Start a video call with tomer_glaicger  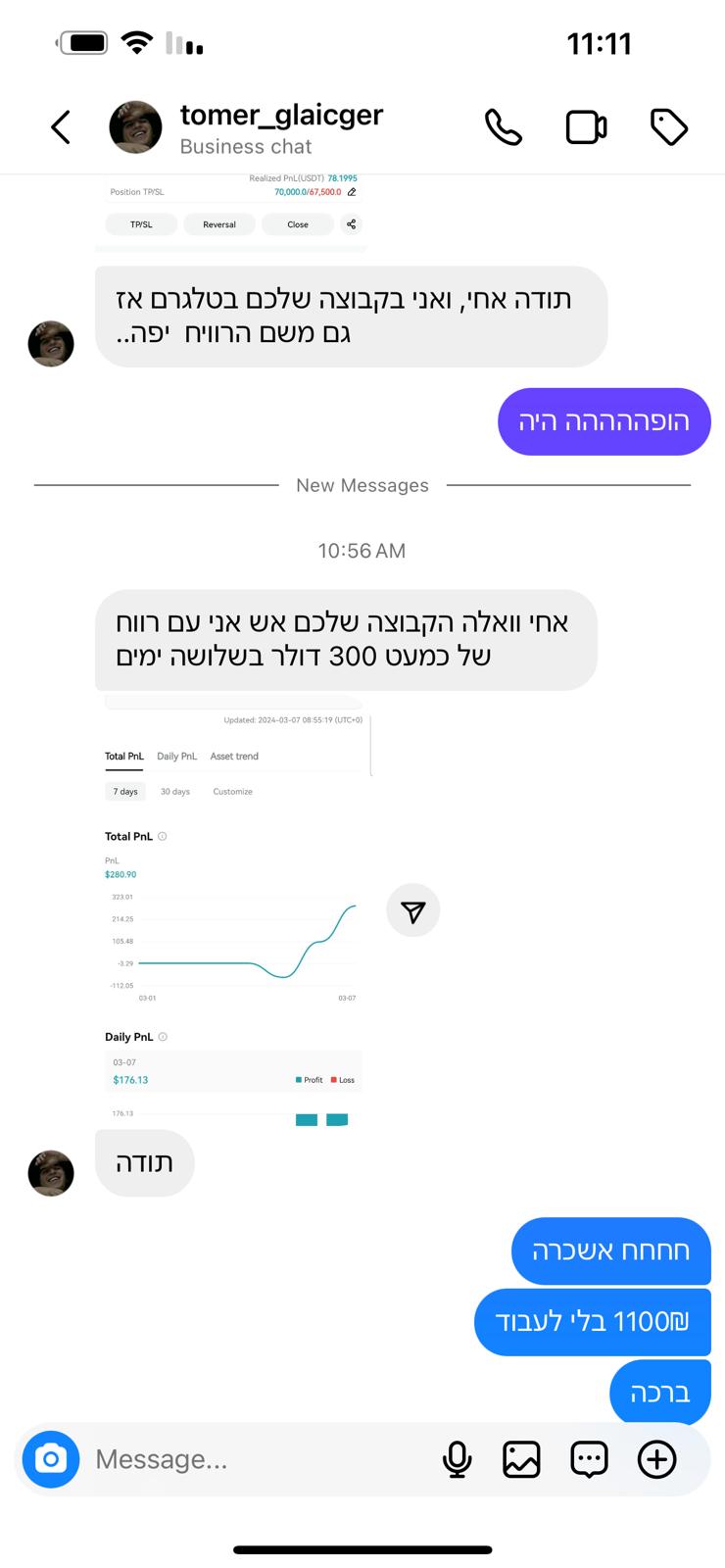tap(586, 127)
